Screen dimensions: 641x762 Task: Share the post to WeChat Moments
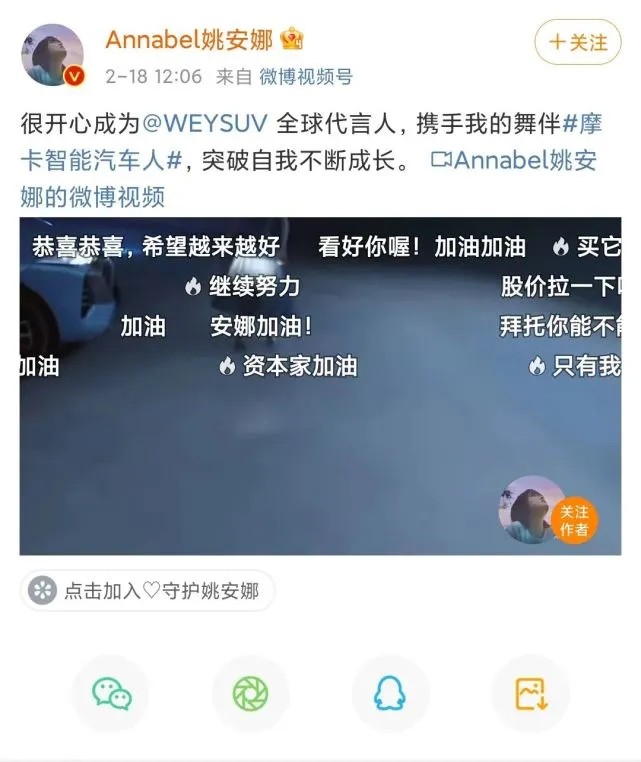pyautogui.click(x=250, y=693)
